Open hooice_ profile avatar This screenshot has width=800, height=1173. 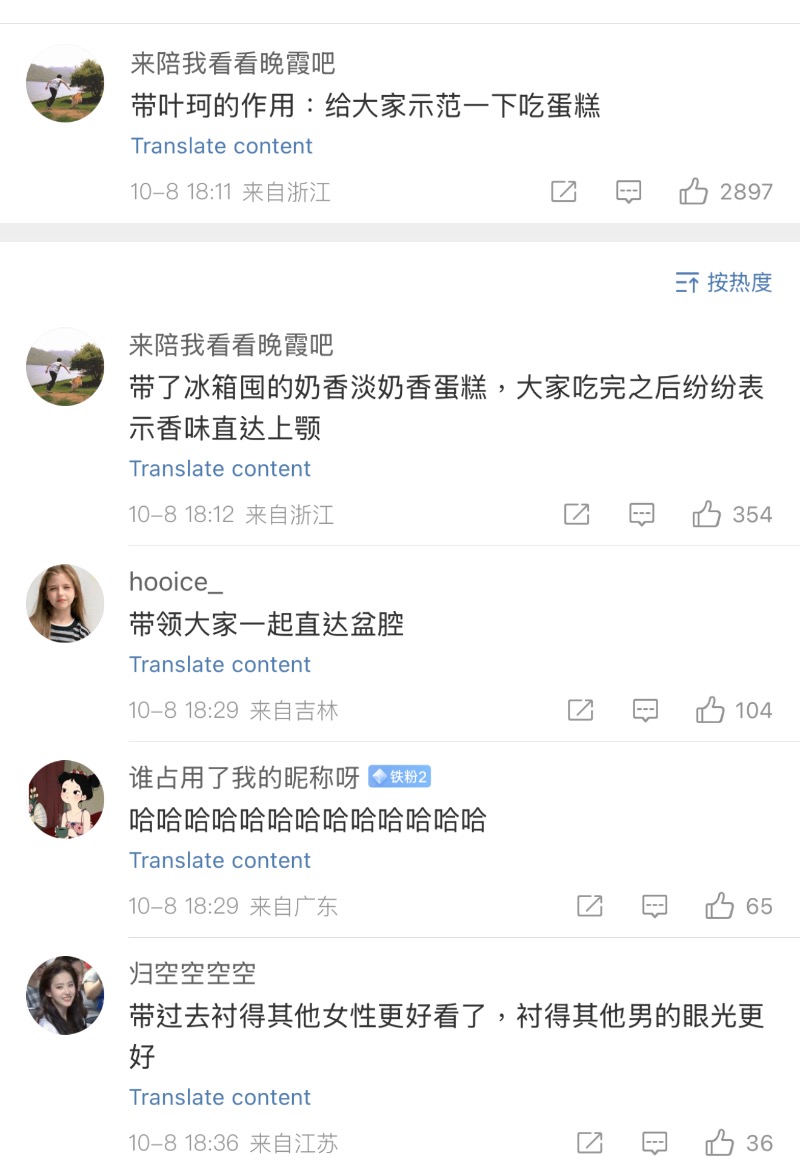pos(65,603)
